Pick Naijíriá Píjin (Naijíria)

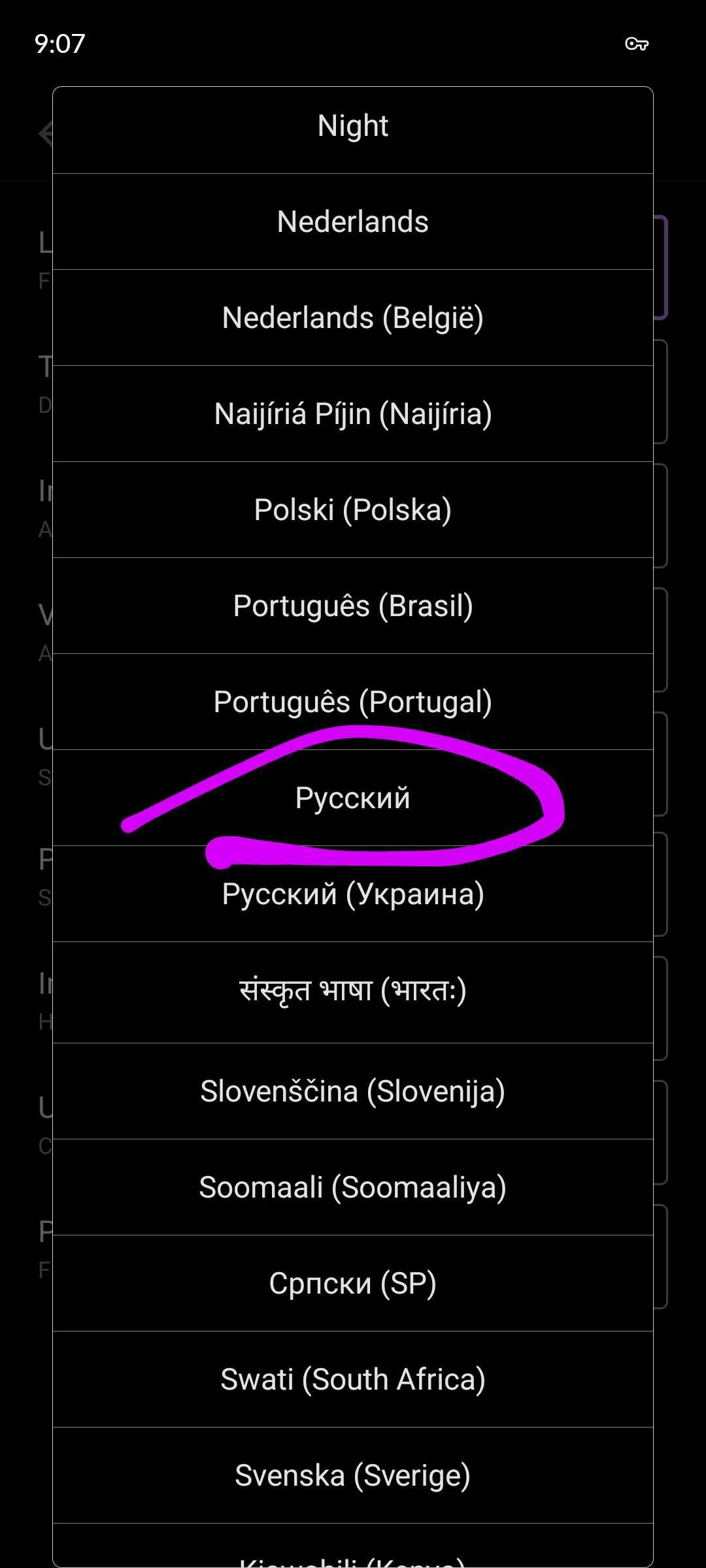click(353, 414)
